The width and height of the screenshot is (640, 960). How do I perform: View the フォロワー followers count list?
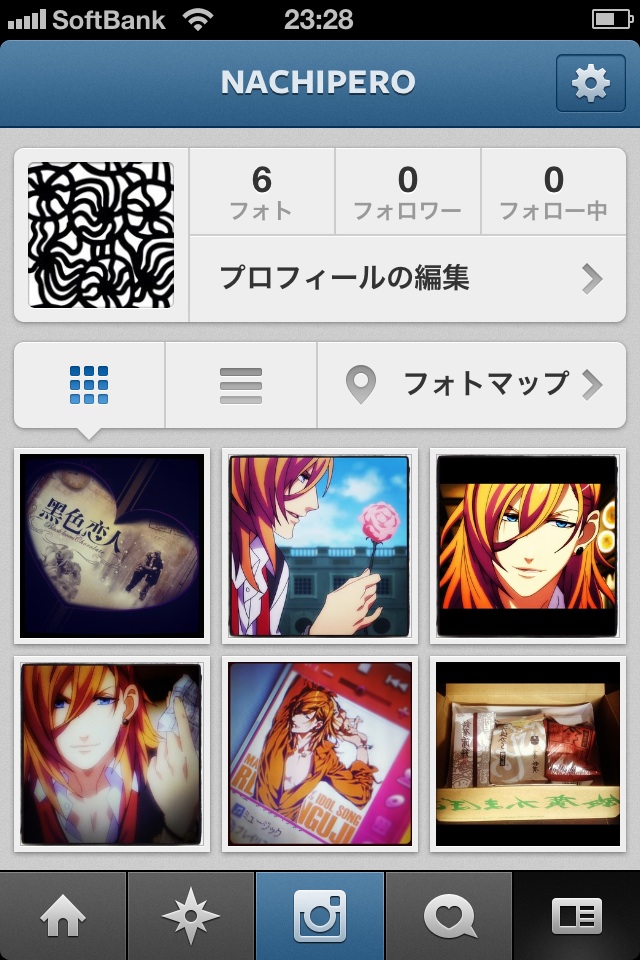[x=407, y=192]
